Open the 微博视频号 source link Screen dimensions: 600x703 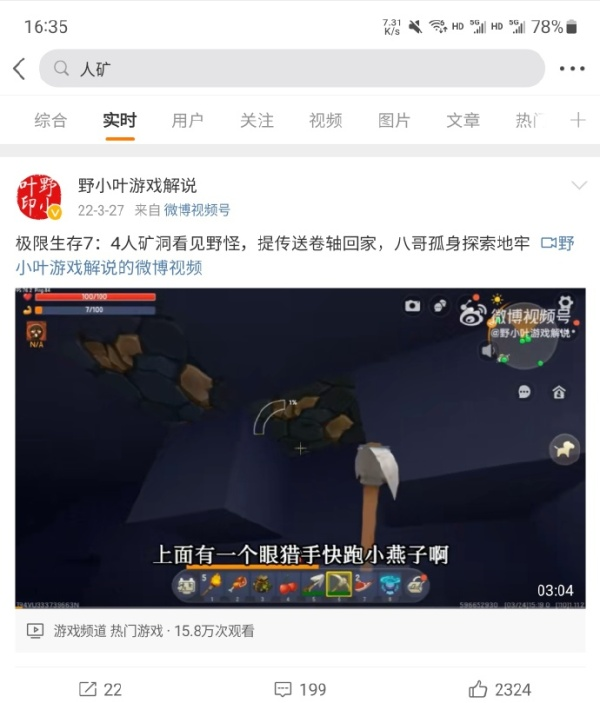click(x=197, y=210)
